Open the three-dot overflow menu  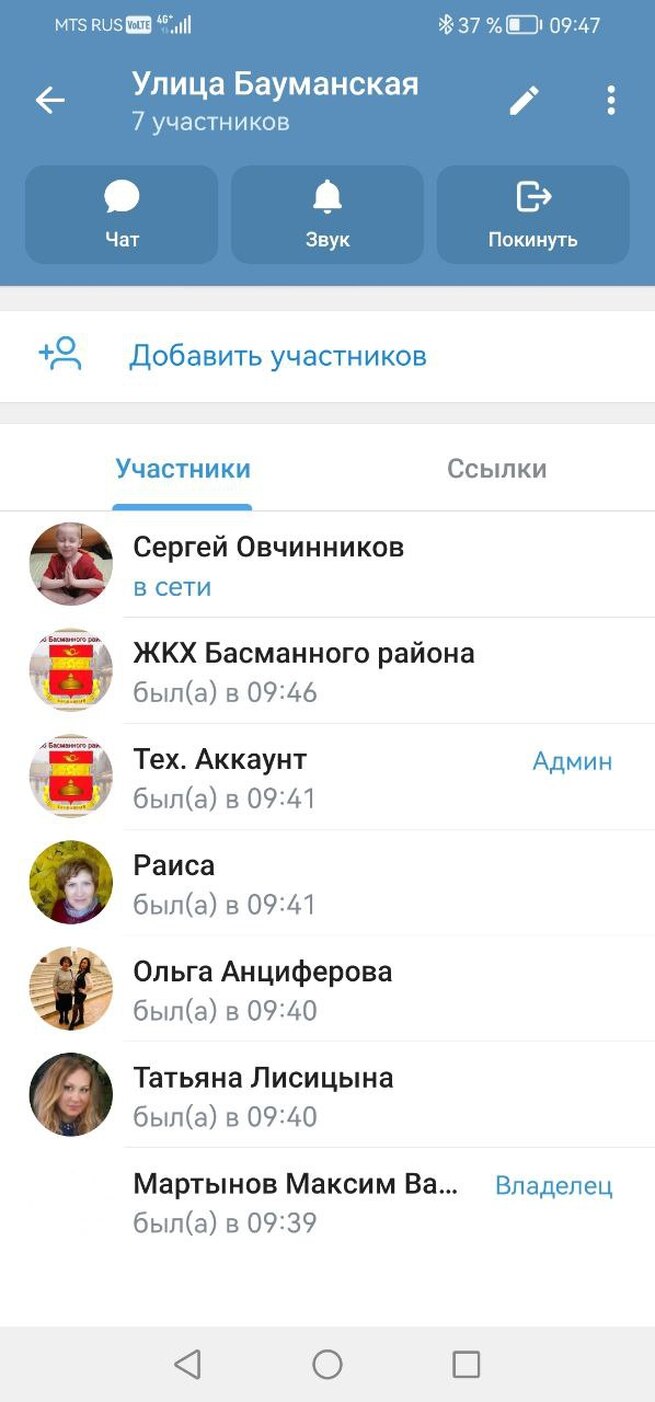611,100
